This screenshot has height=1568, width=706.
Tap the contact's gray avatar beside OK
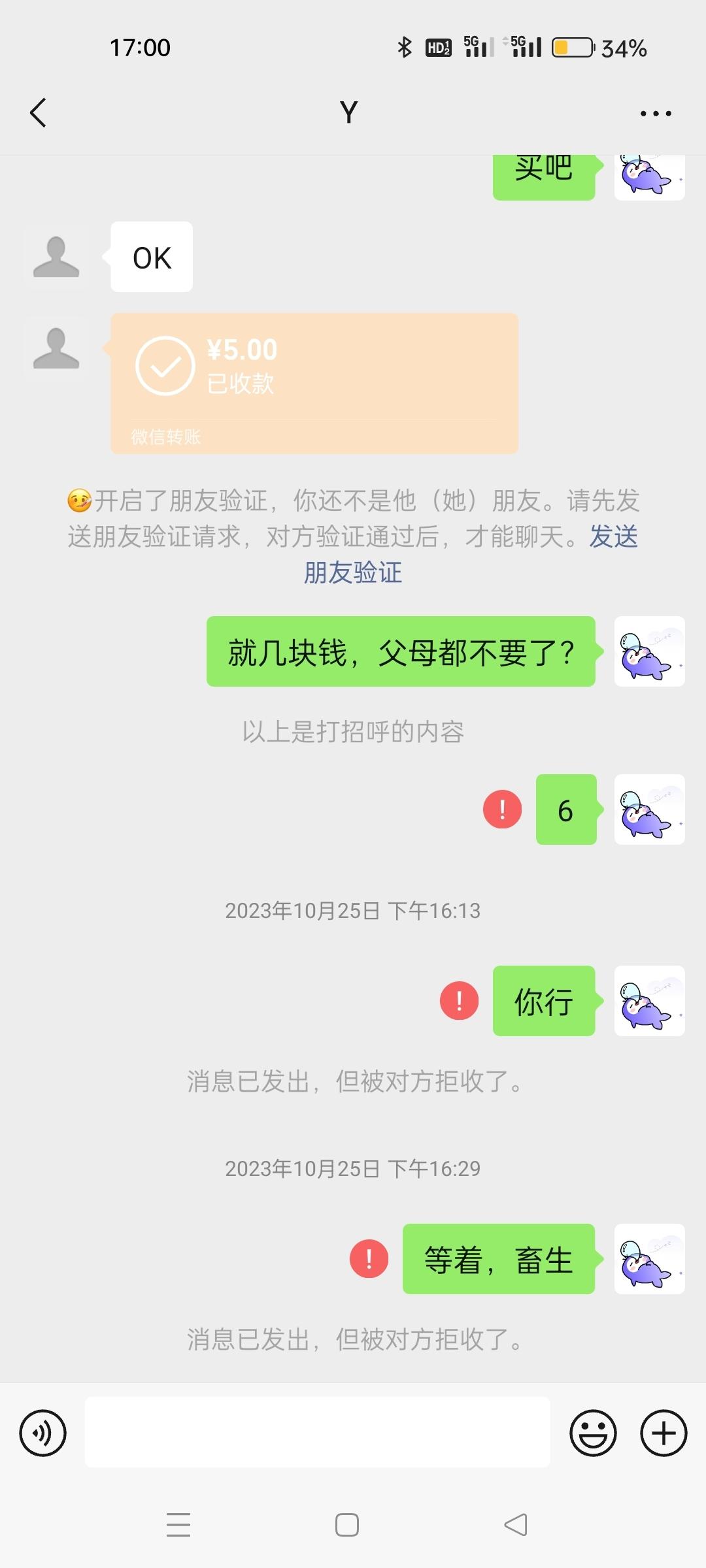(56, 257)
